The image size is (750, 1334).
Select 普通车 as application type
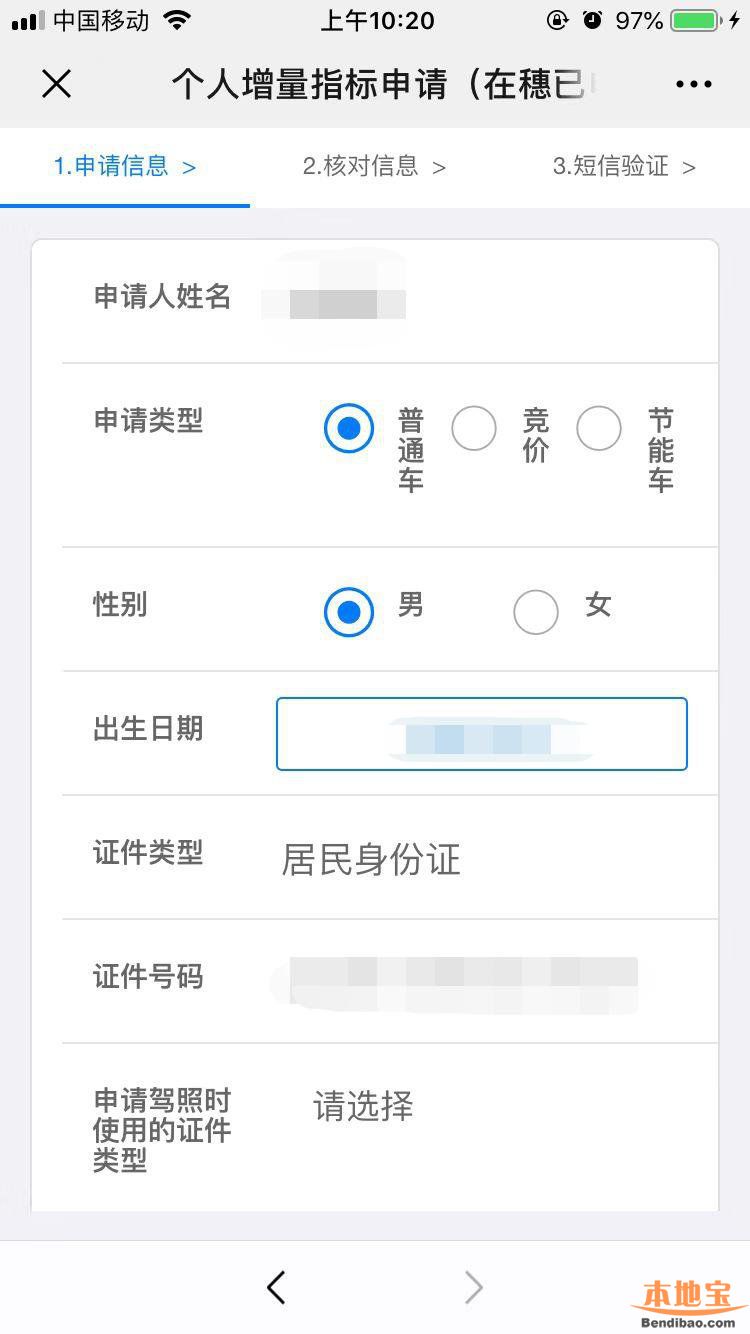tap(349, 429)
